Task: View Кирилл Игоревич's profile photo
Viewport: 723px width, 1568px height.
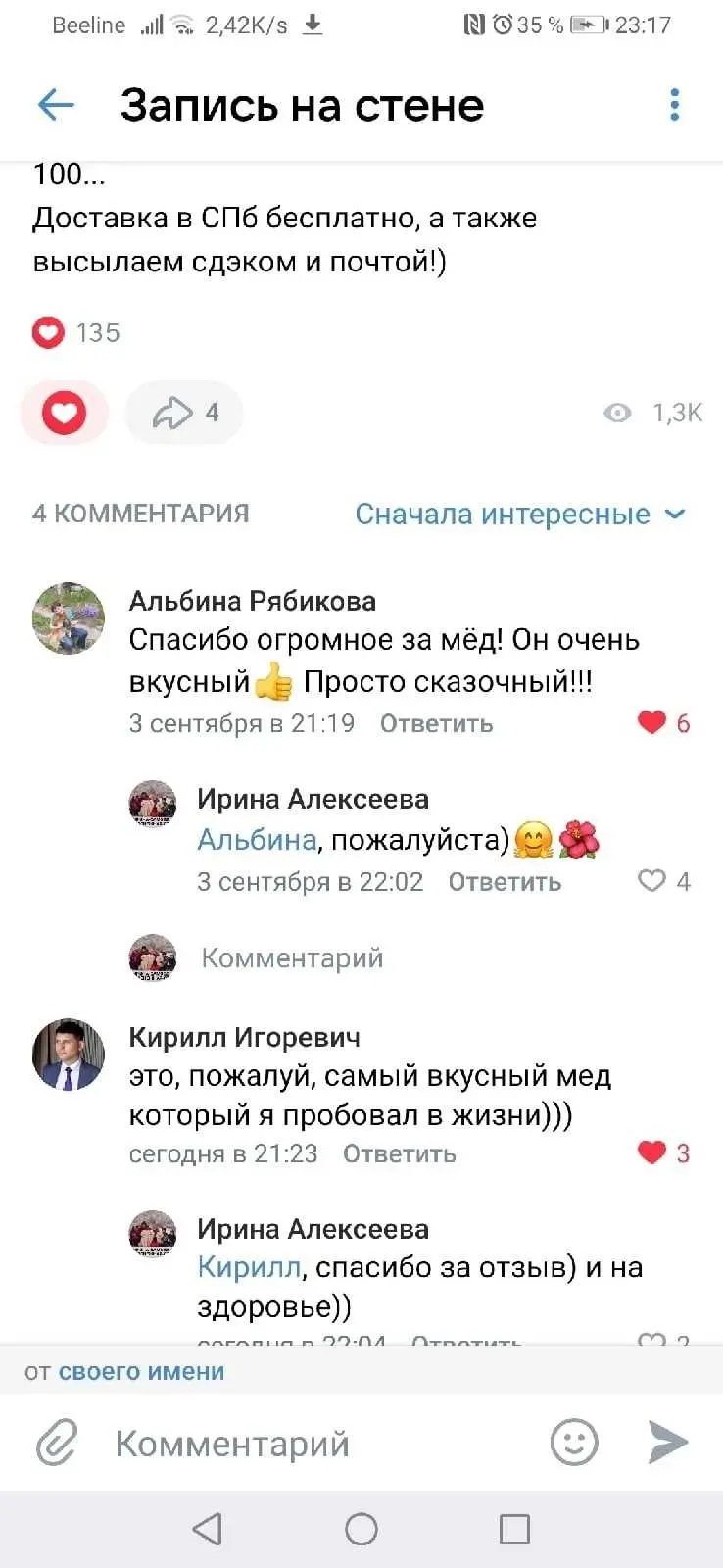Action: click(x=69, y=1054)
